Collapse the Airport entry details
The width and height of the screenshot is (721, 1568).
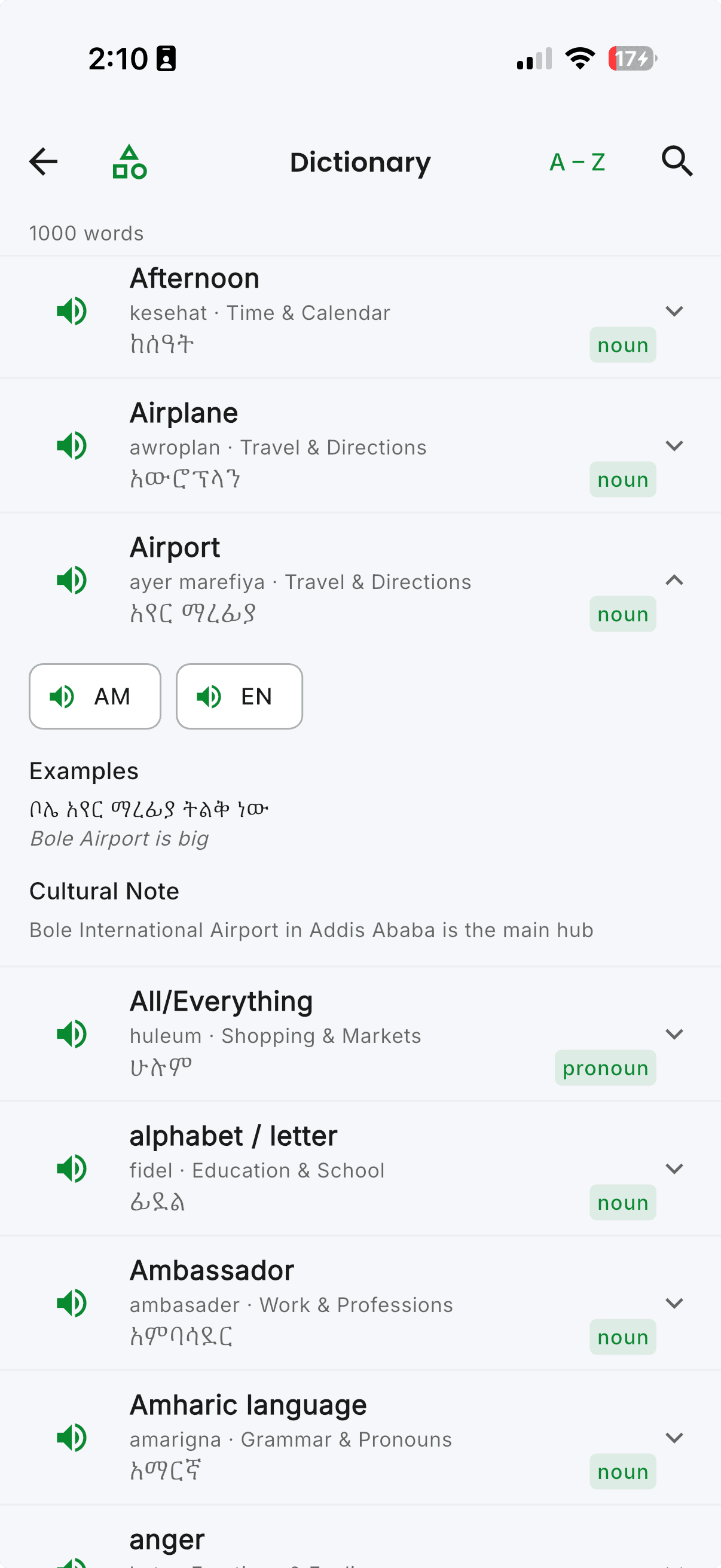pyautogui.click(x=674, y=580)
